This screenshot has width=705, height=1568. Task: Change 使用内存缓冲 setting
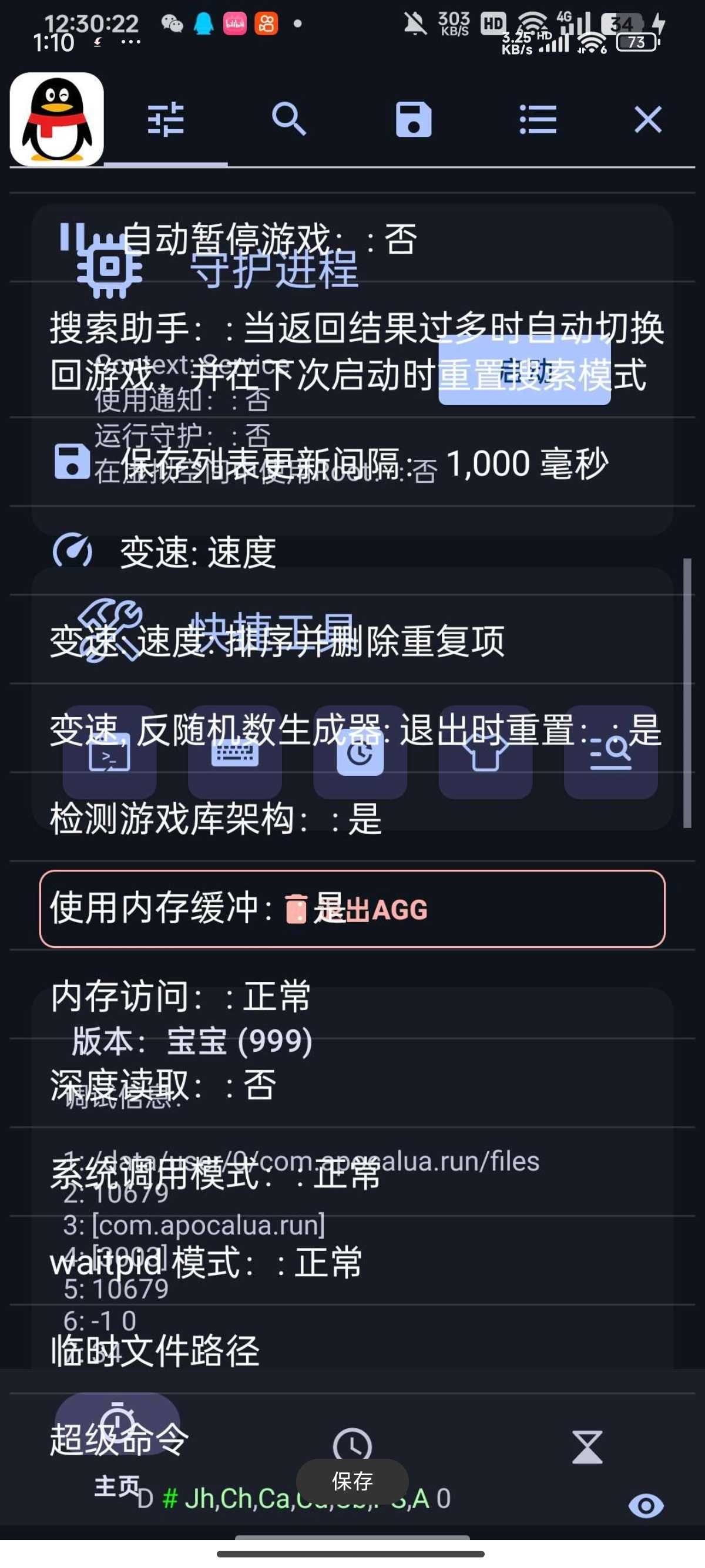[352, 908]
